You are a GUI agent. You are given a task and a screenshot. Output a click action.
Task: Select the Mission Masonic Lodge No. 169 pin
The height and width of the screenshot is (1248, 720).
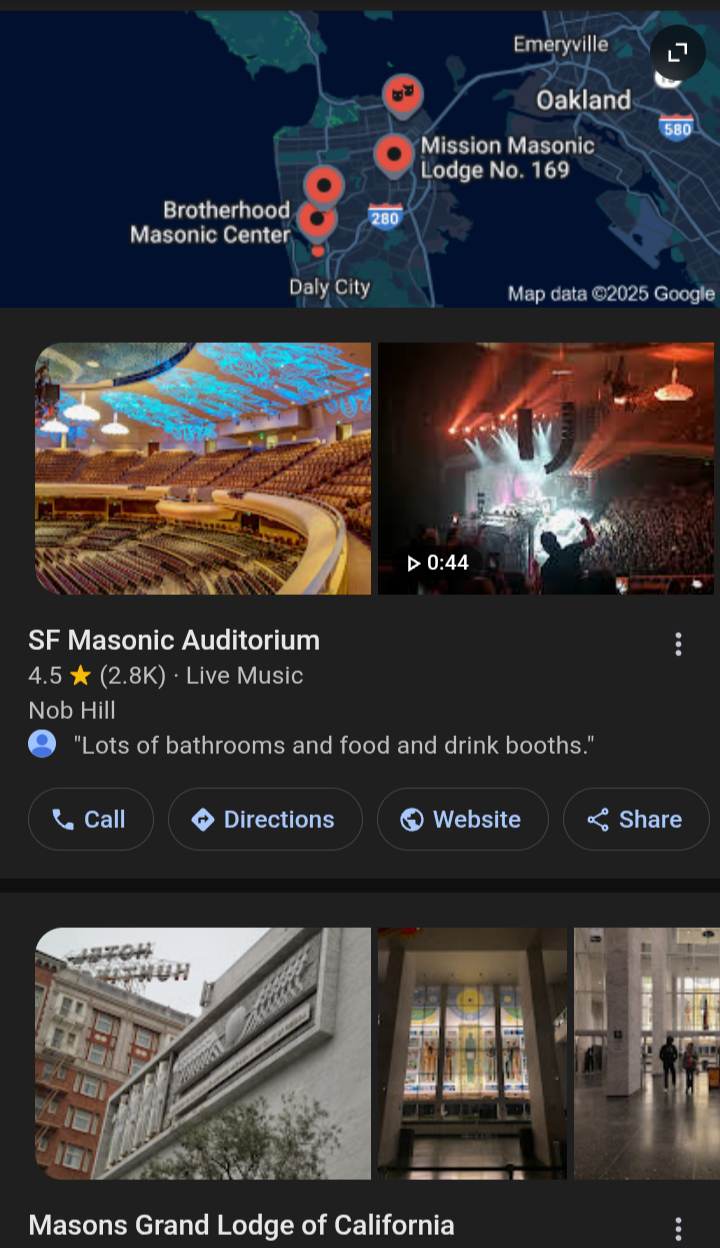(x=394, y=155)
